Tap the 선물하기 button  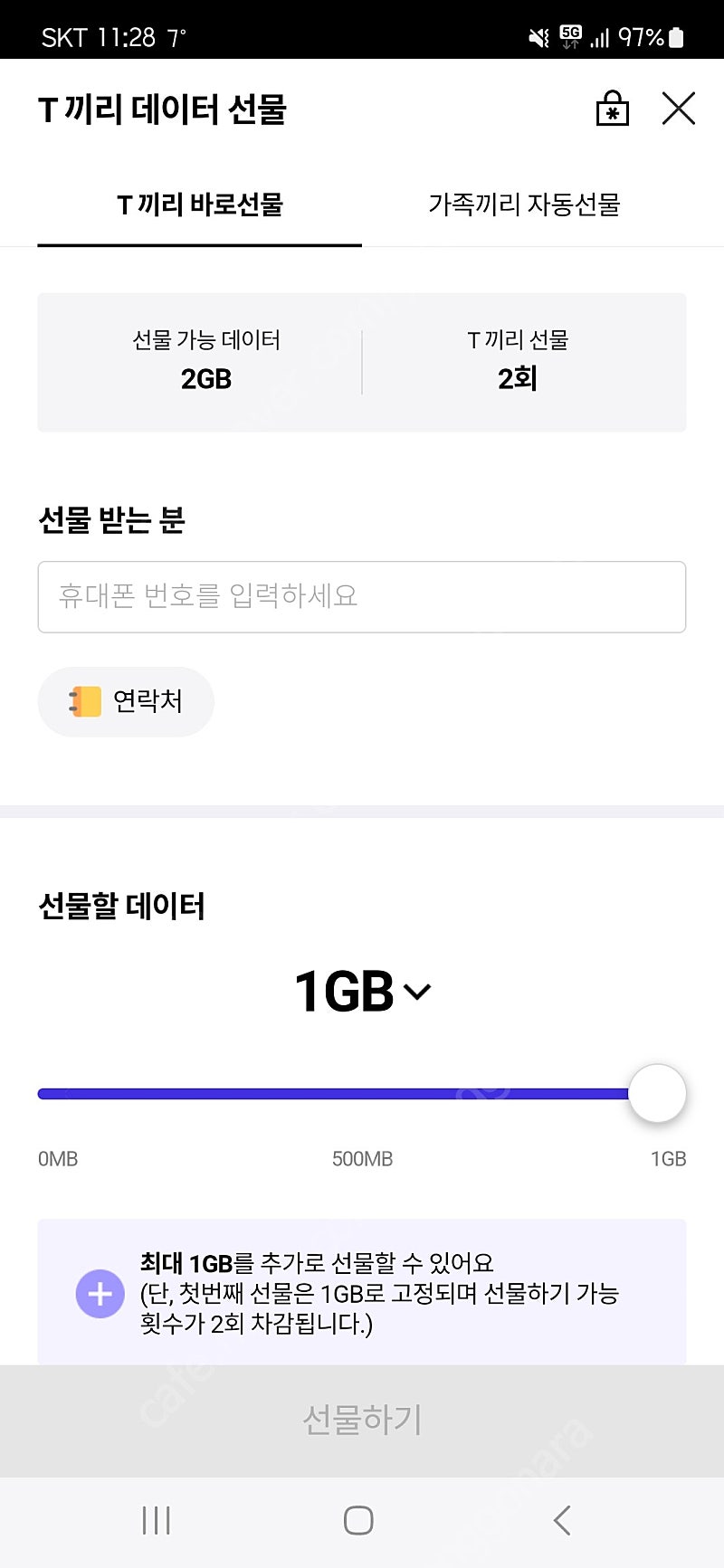point(362,1421)
